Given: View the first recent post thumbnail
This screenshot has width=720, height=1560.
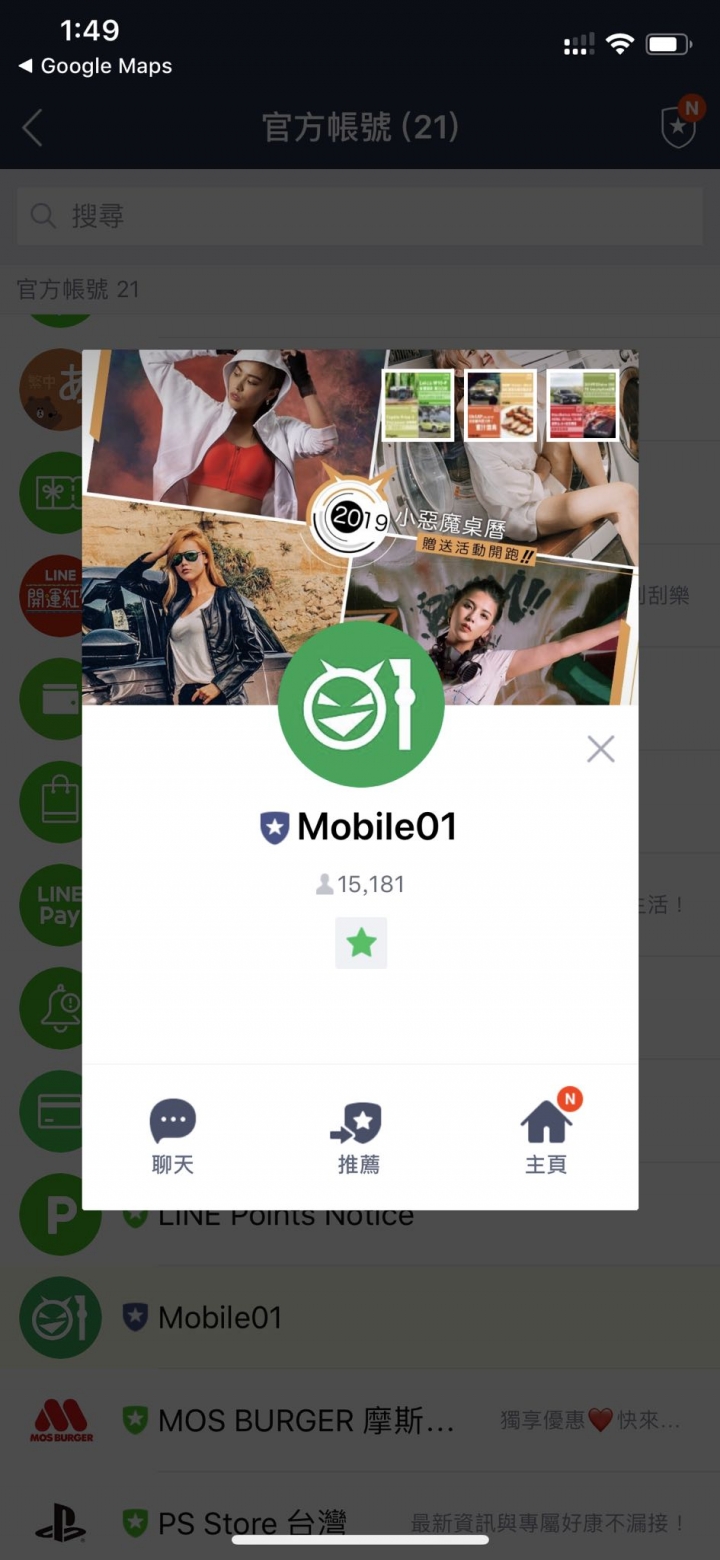Looking at the screenshot, I should tap(418, 405).
